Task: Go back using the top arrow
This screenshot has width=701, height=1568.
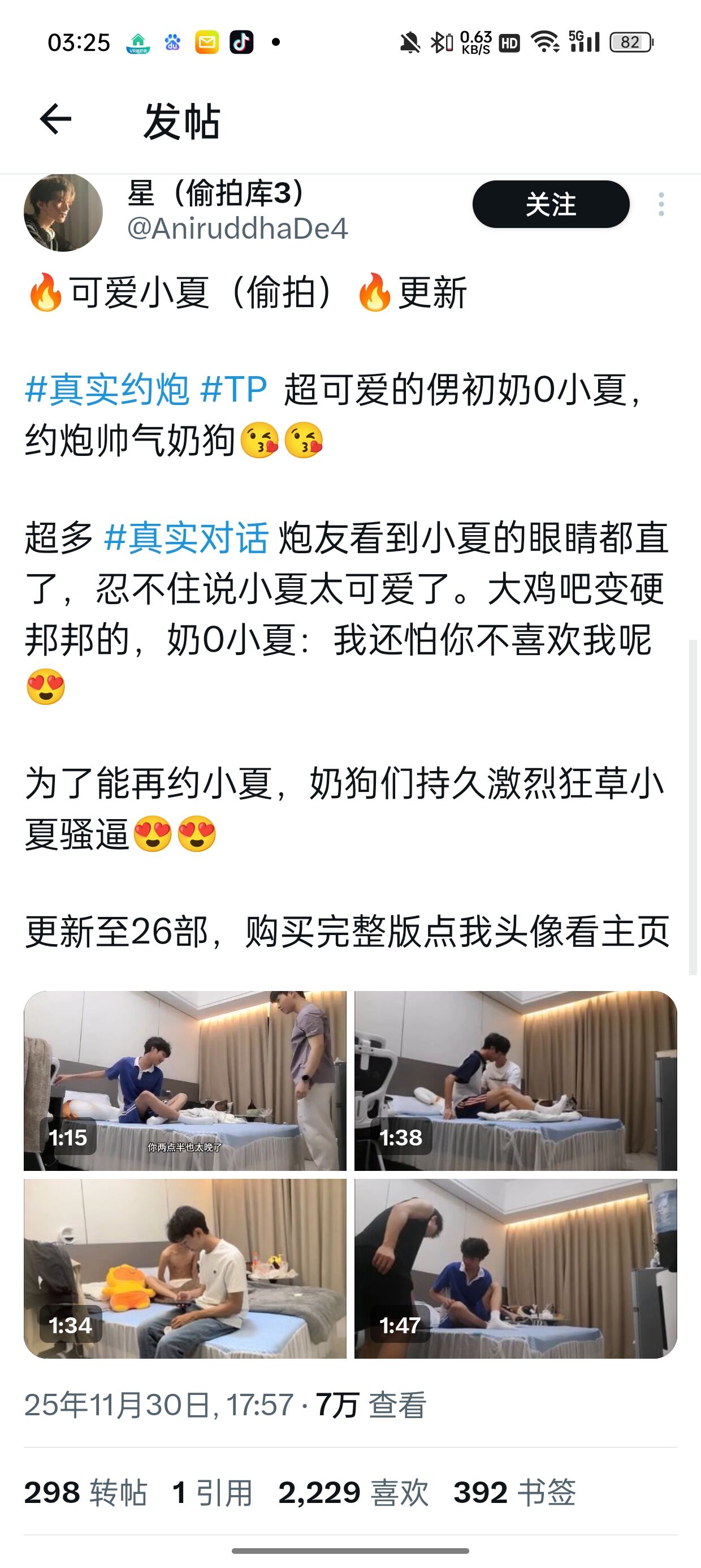Action: click(55, 119)
